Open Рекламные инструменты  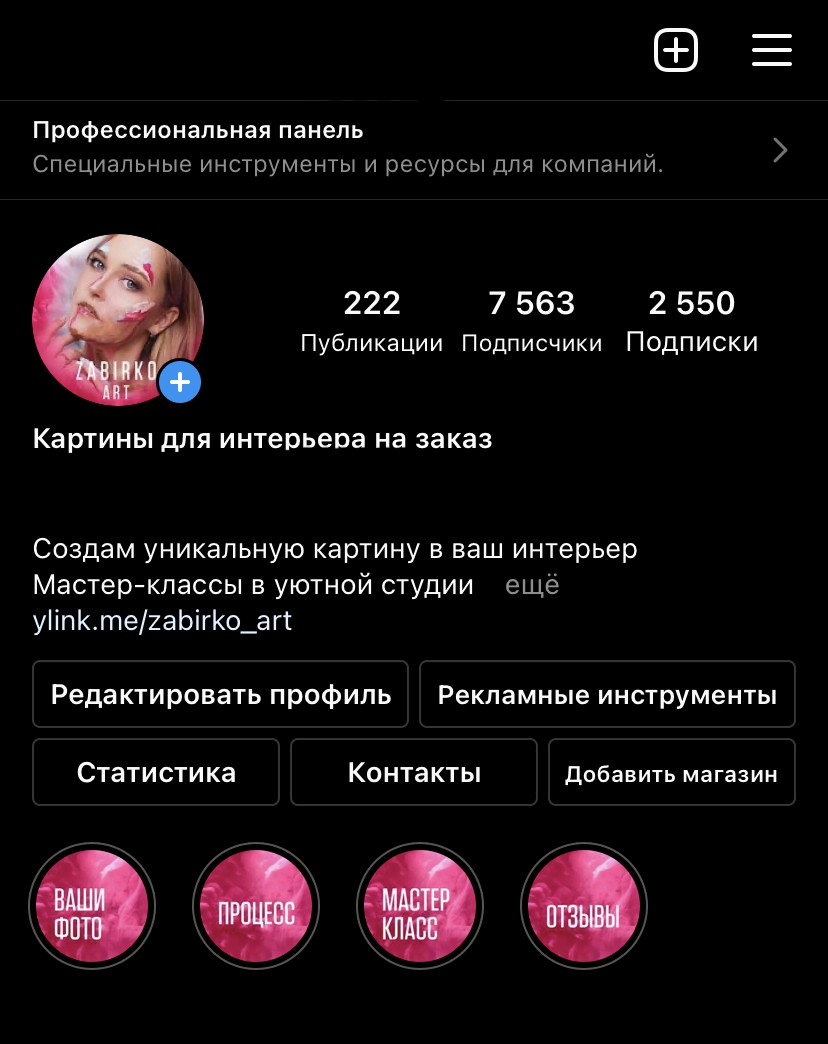(x=607, y=694)
